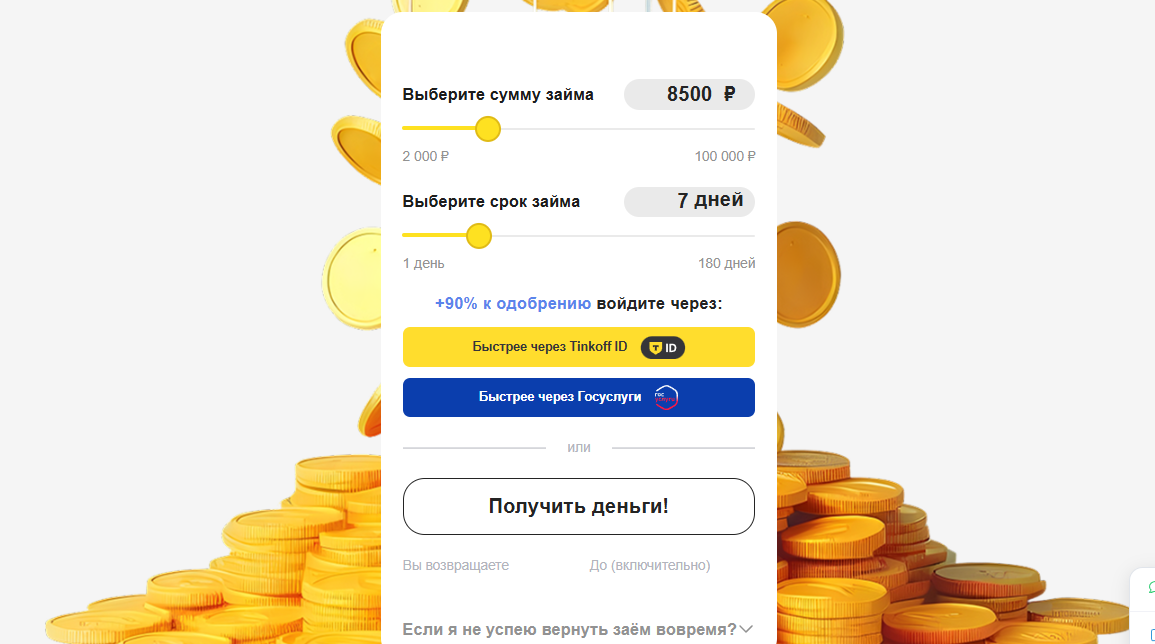Sign in via Быстрее через Tinkoff ID
The height and width of the screenshot is (644, 1155).
[x=578, y=347]
